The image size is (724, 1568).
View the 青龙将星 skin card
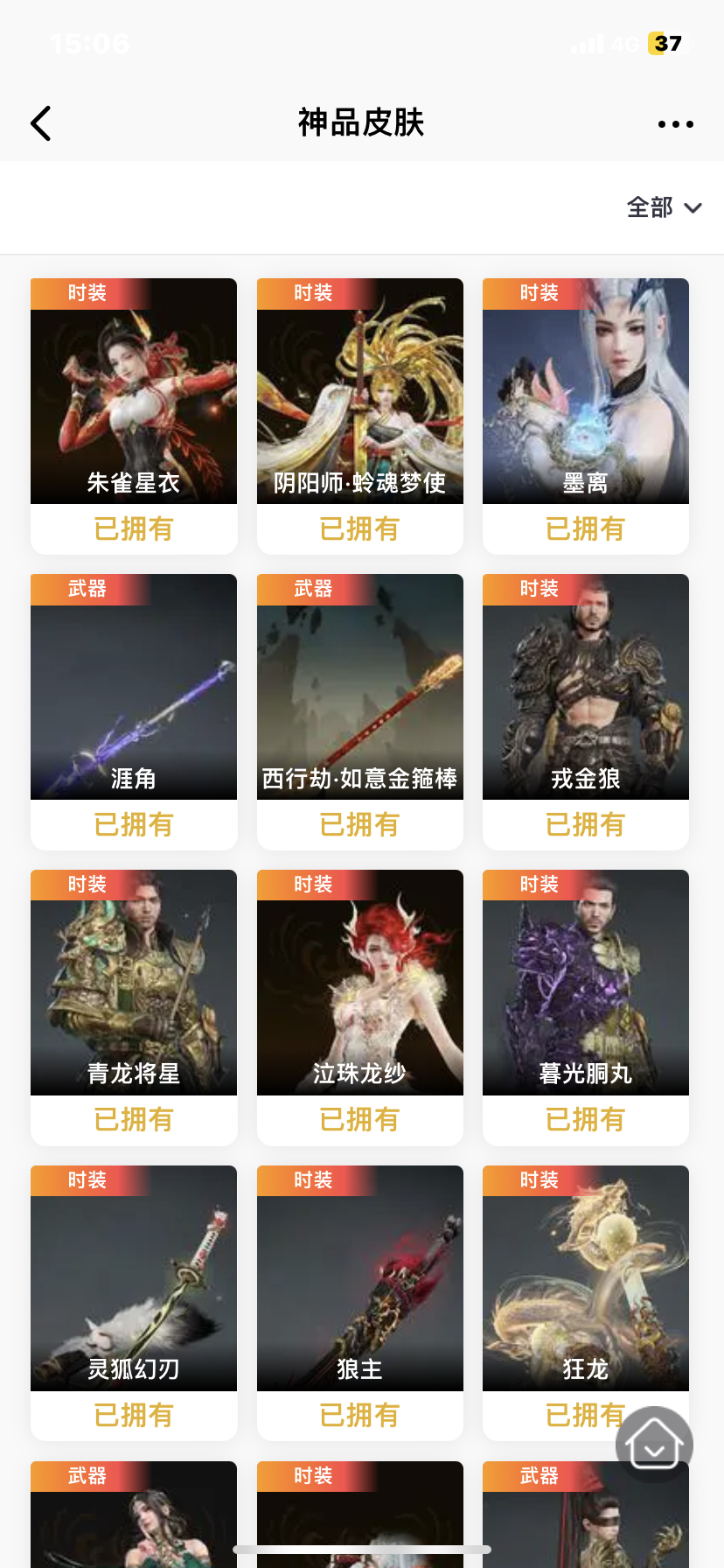click(x=134, y=1008)
